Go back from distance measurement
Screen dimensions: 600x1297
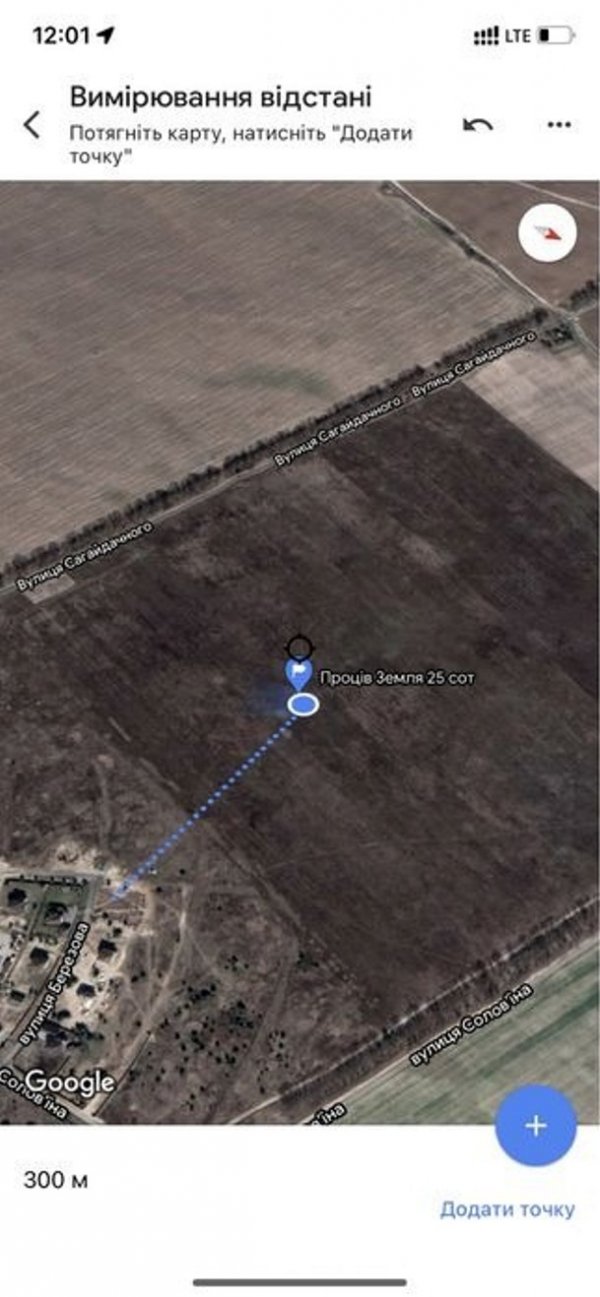(32, 125)
